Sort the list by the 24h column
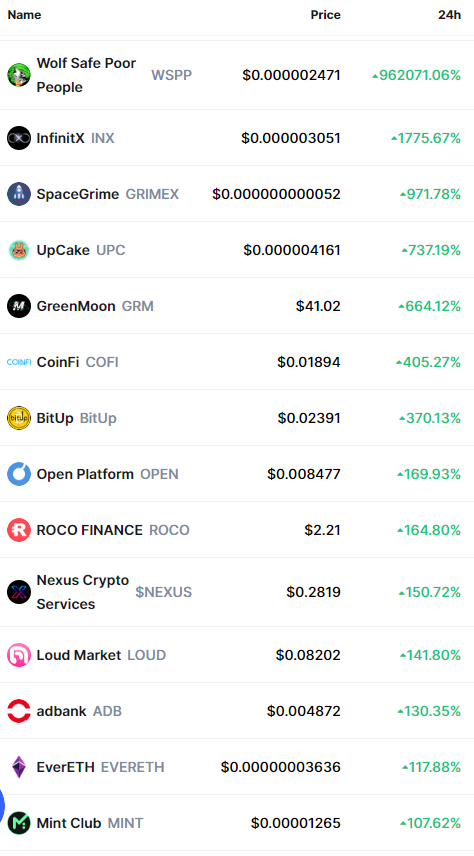474x856 pixels. (x=449, y=15)
